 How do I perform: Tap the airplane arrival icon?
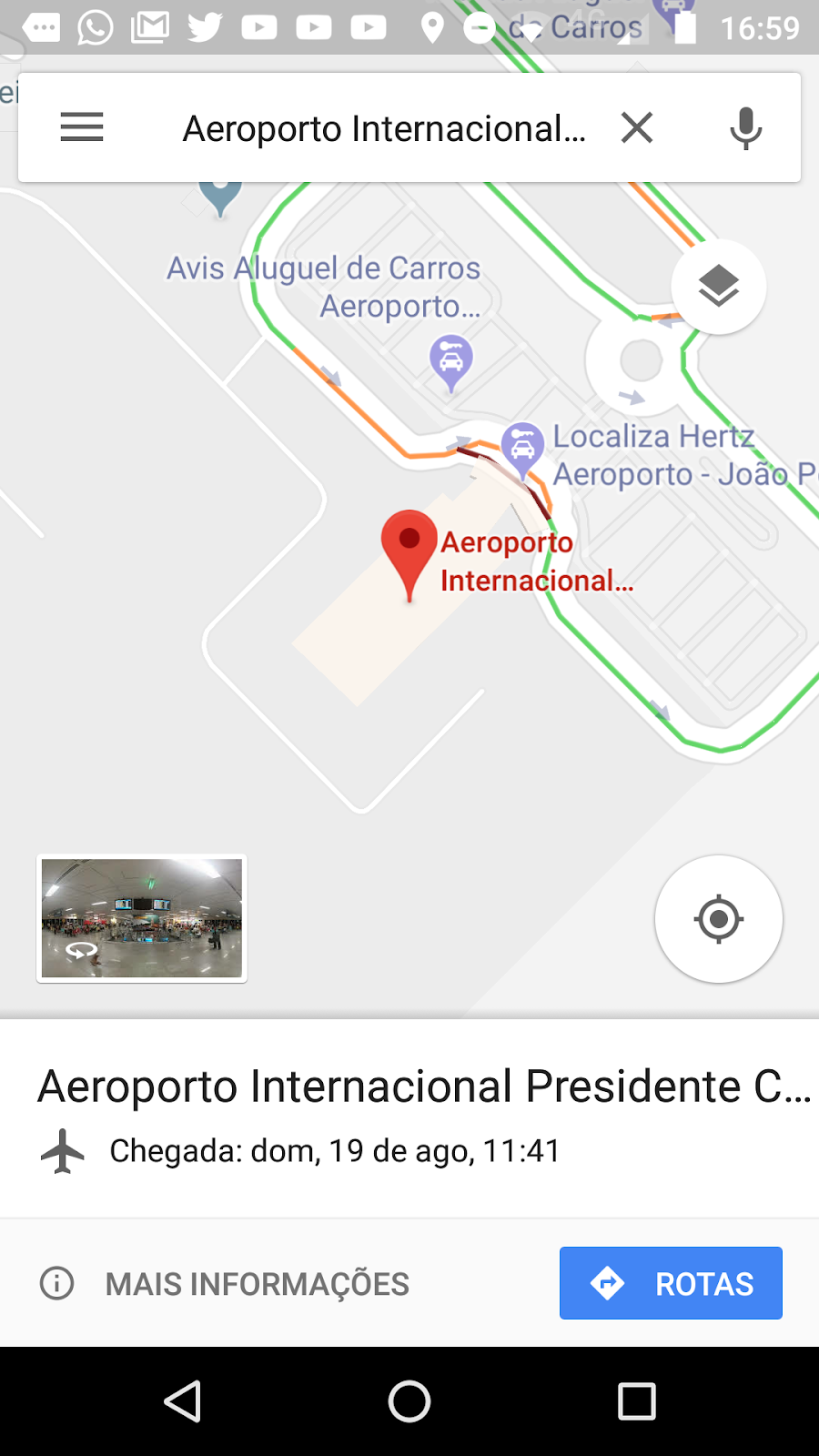point(62,1151)
